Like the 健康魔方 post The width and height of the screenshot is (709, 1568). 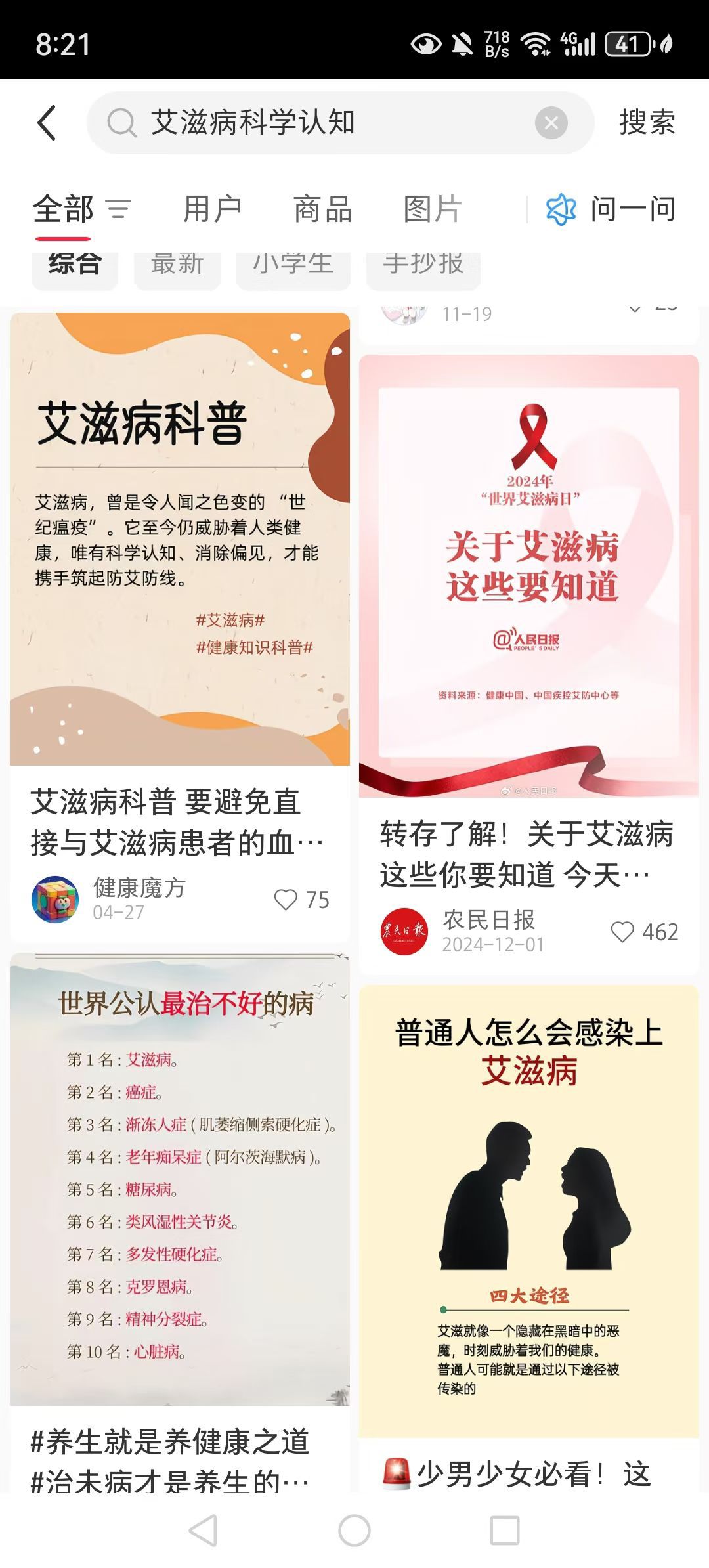coord(286,900)
